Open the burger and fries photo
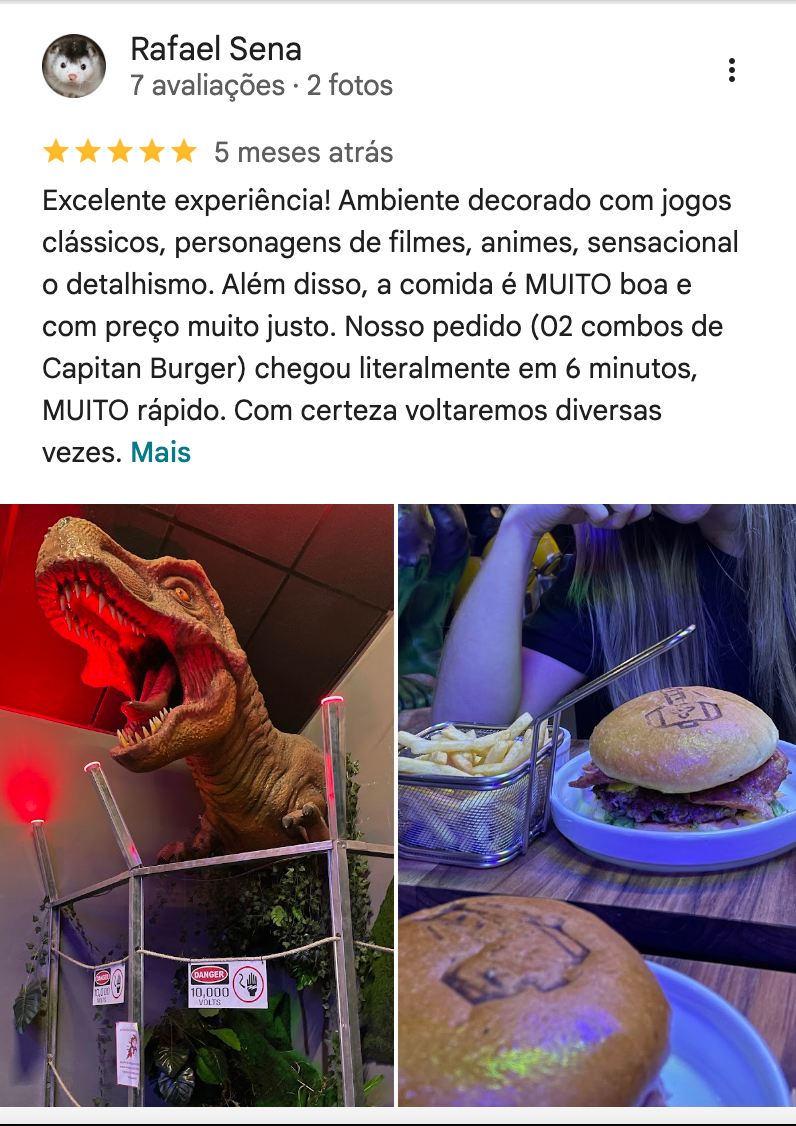 (x=597, y=805)
